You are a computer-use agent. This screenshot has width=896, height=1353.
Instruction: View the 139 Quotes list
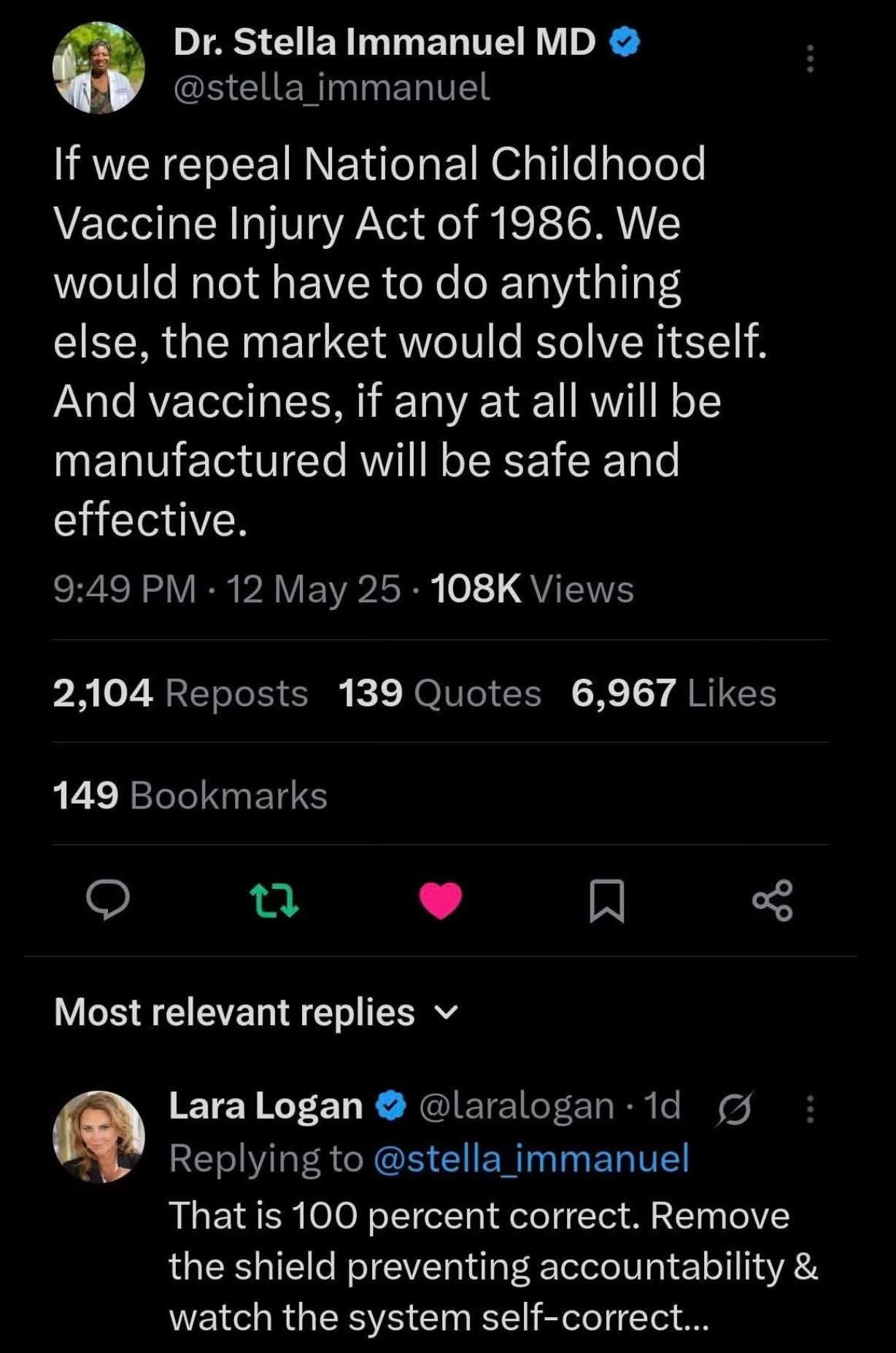click(x=439, y=693)
